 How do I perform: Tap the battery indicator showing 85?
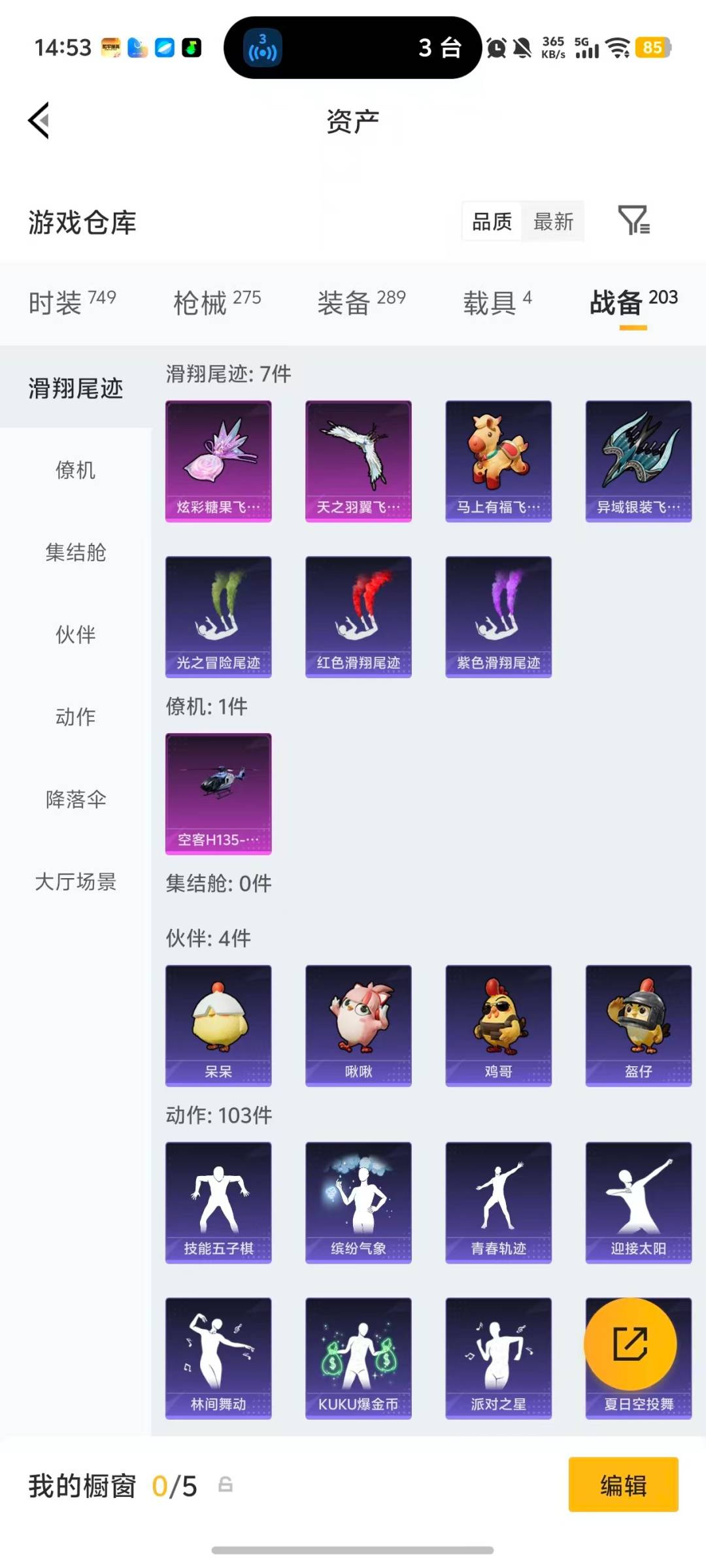pyautogui.click(x=651, y=47)
